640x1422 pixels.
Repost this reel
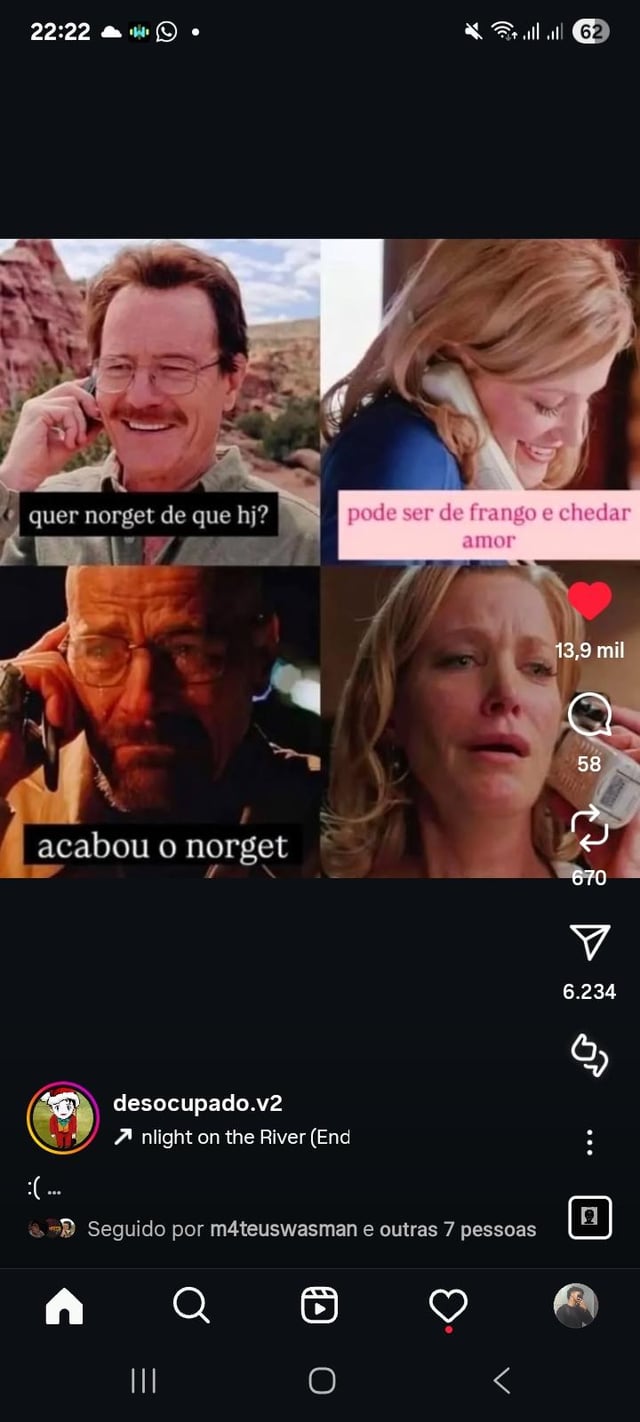tap(589, 829)
